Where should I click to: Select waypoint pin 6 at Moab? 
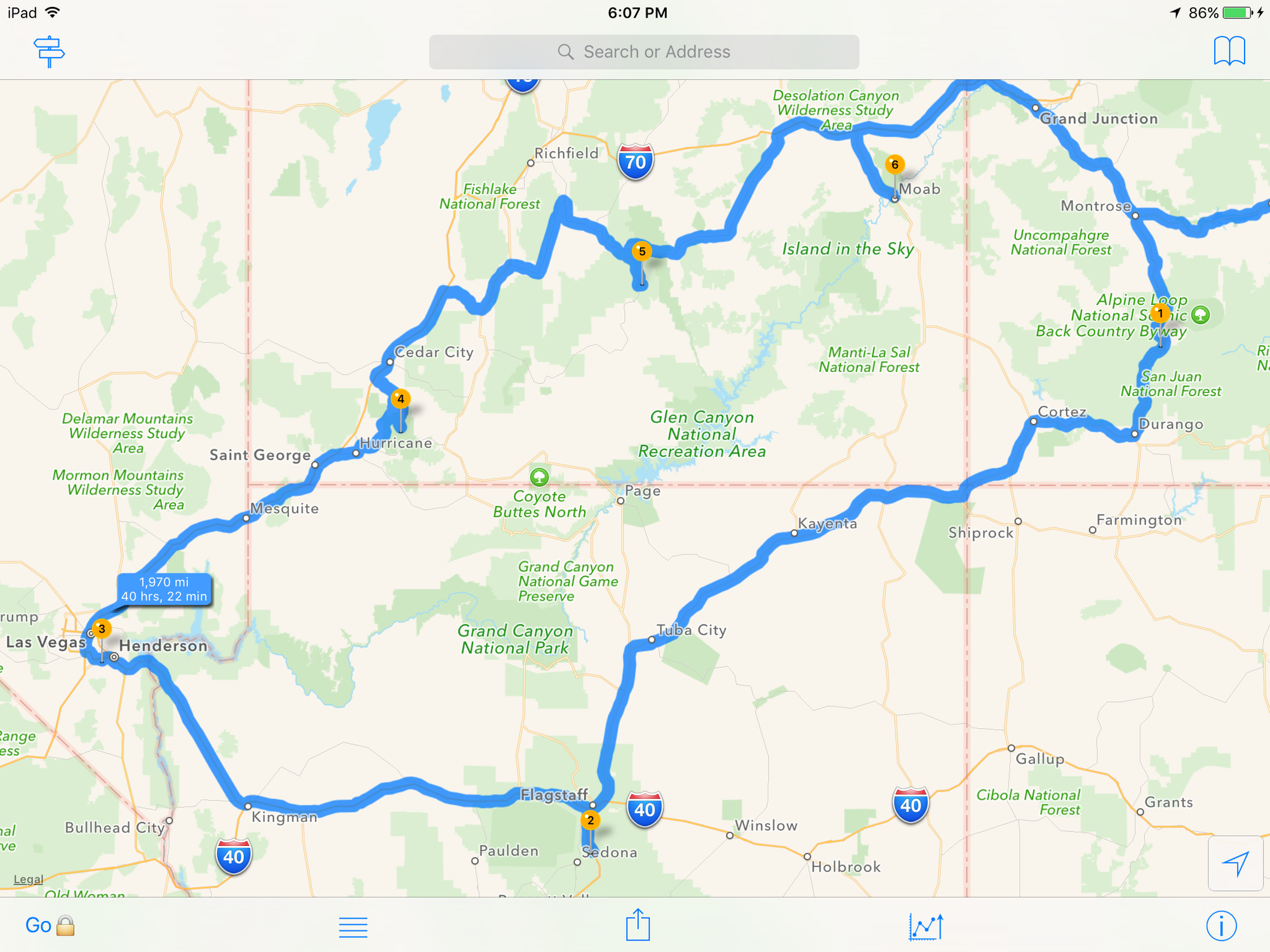[x=894, y=165]
